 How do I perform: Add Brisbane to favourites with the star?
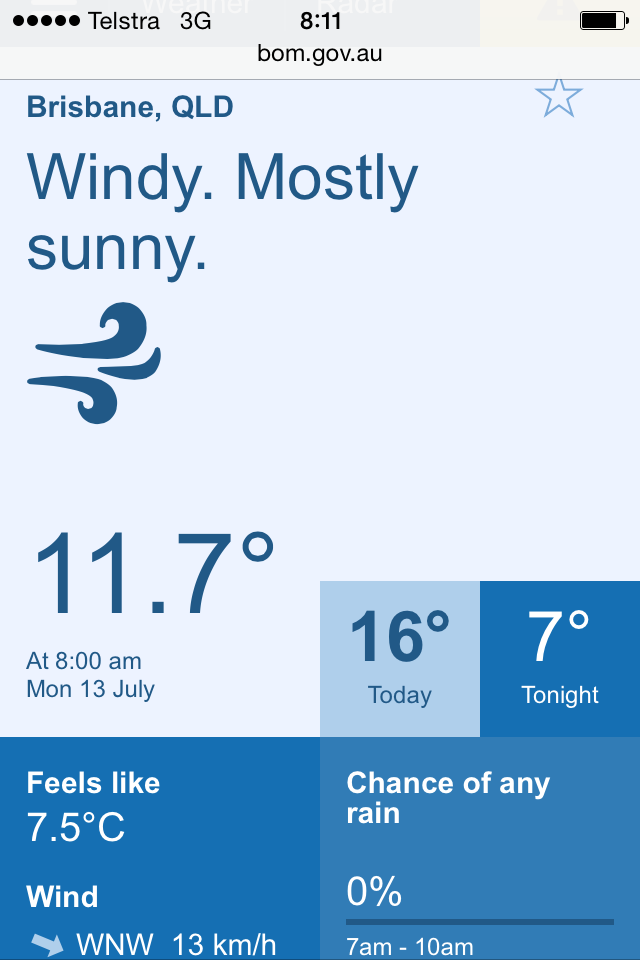point(558,97)
